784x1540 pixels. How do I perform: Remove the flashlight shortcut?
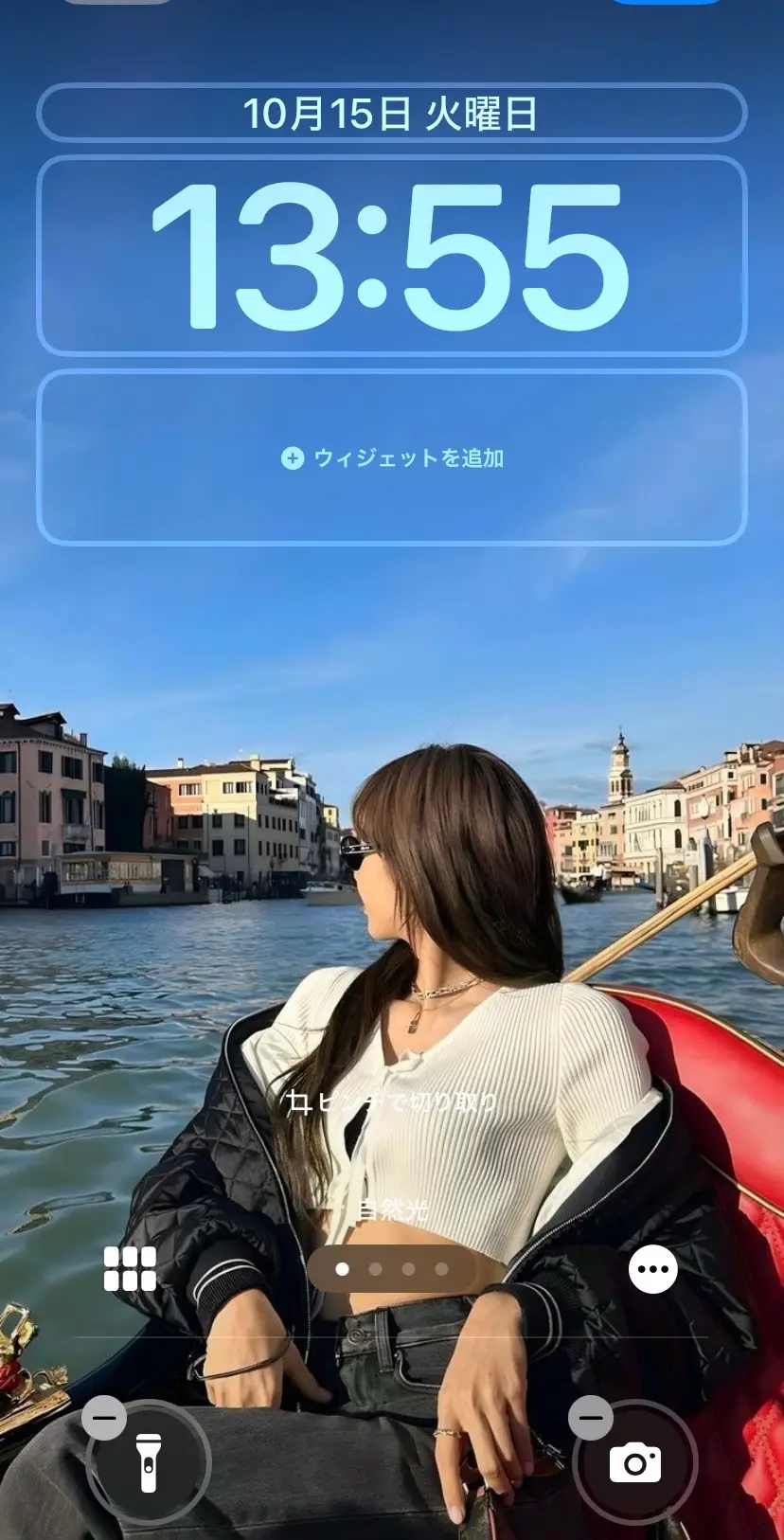[104, 1418]
